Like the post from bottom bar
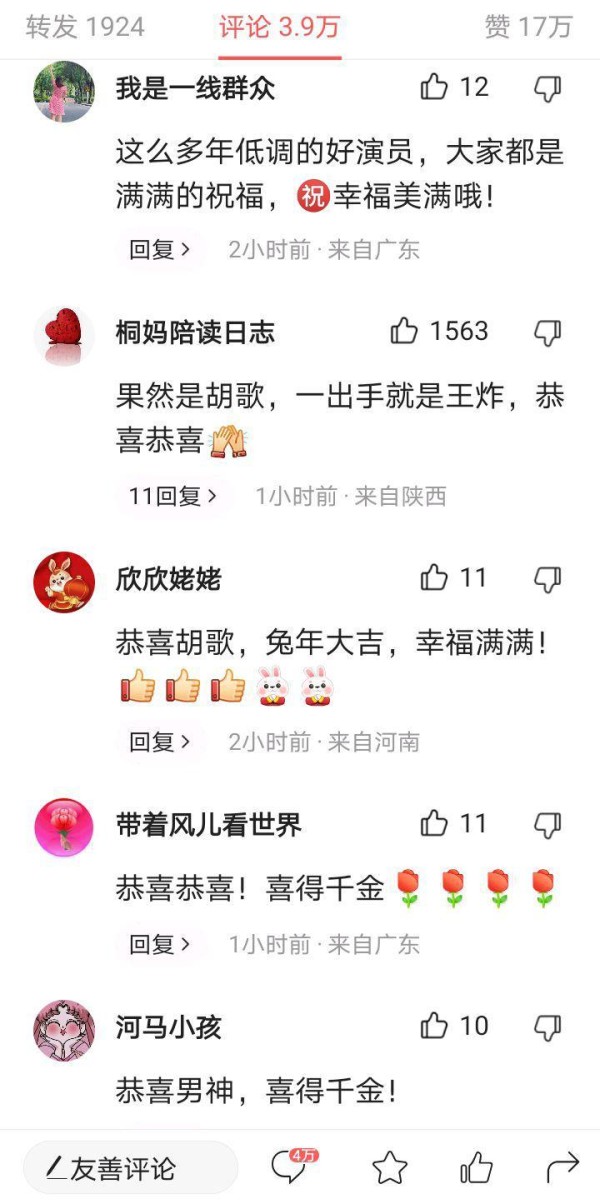This screenshot has width=600, height=1204. click(476, 1167)
